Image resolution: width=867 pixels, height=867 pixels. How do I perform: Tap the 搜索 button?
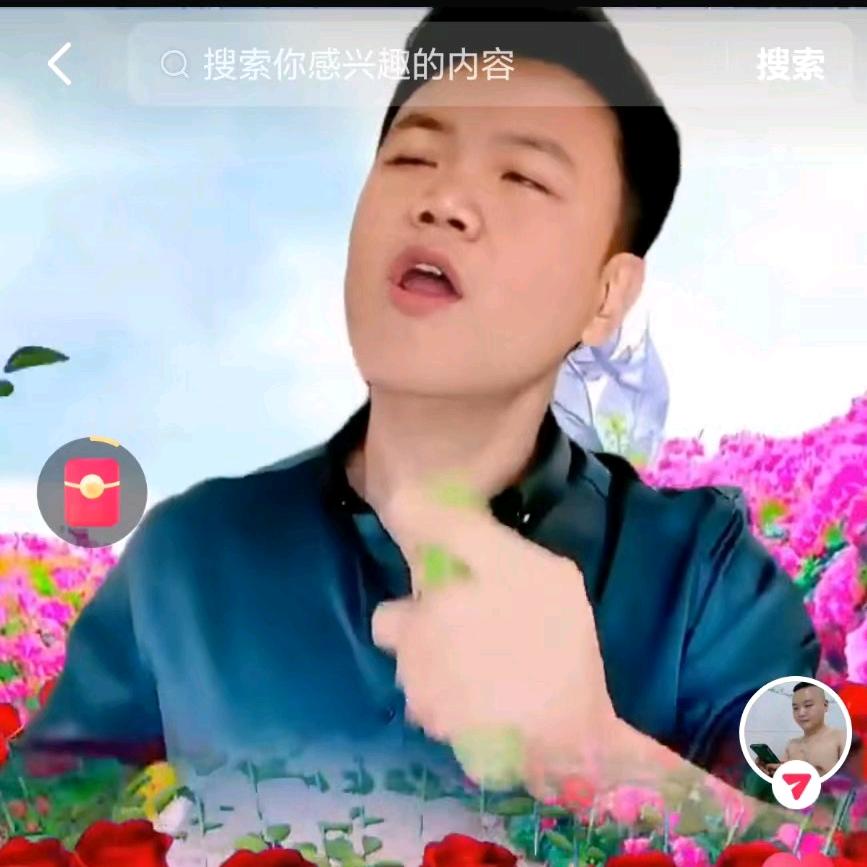click(x=790, y=65)
